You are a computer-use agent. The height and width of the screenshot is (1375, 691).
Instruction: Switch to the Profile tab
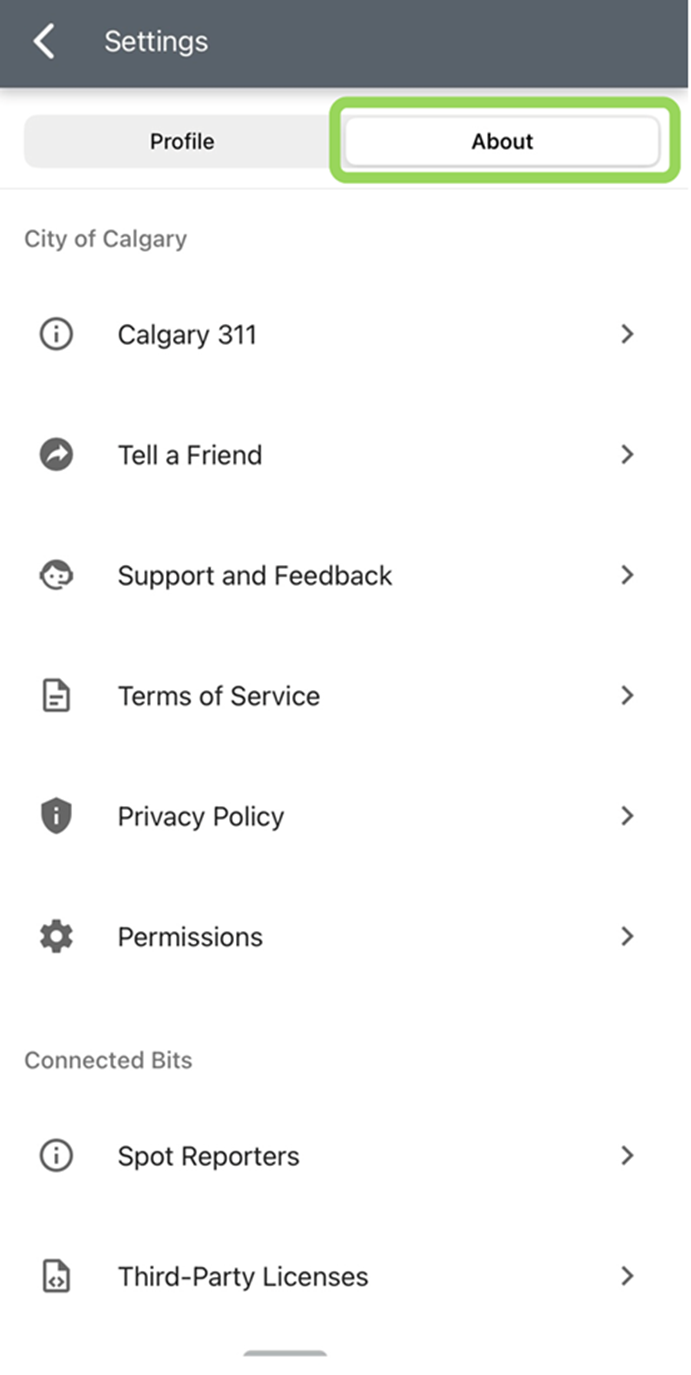tap(181, 141)
